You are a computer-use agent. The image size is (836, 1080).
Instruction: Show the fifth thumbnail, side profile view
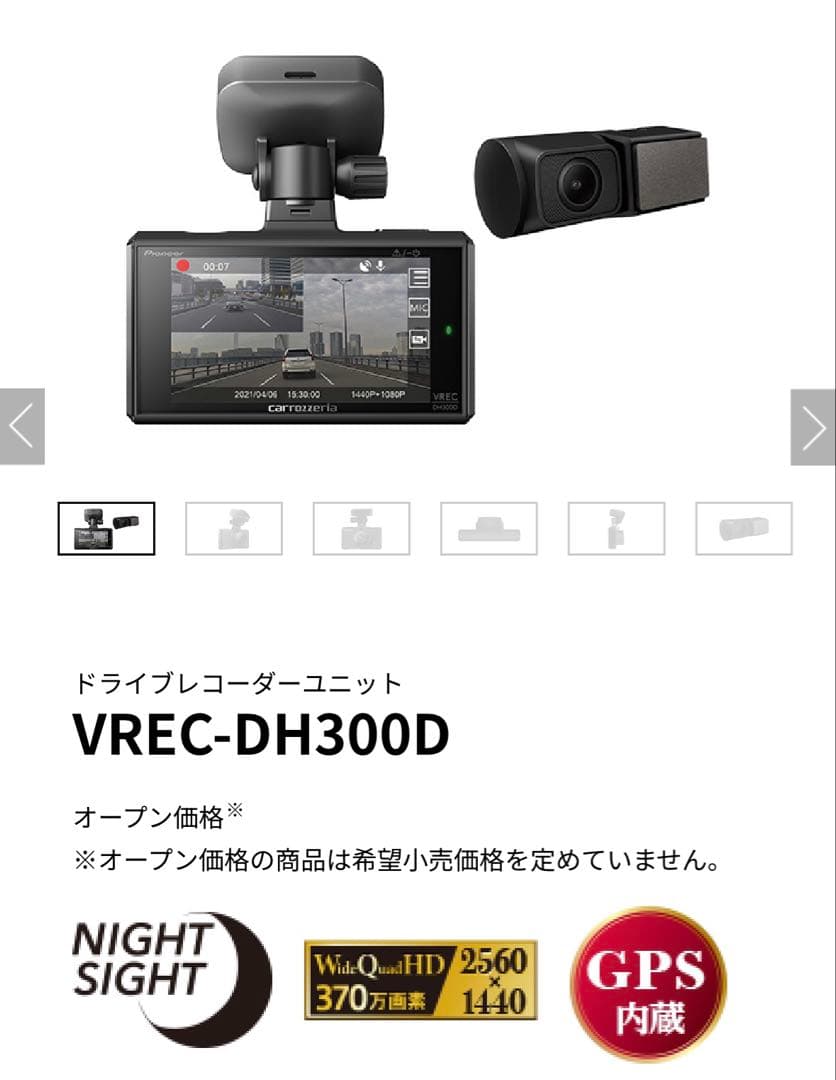pos(616,528)
